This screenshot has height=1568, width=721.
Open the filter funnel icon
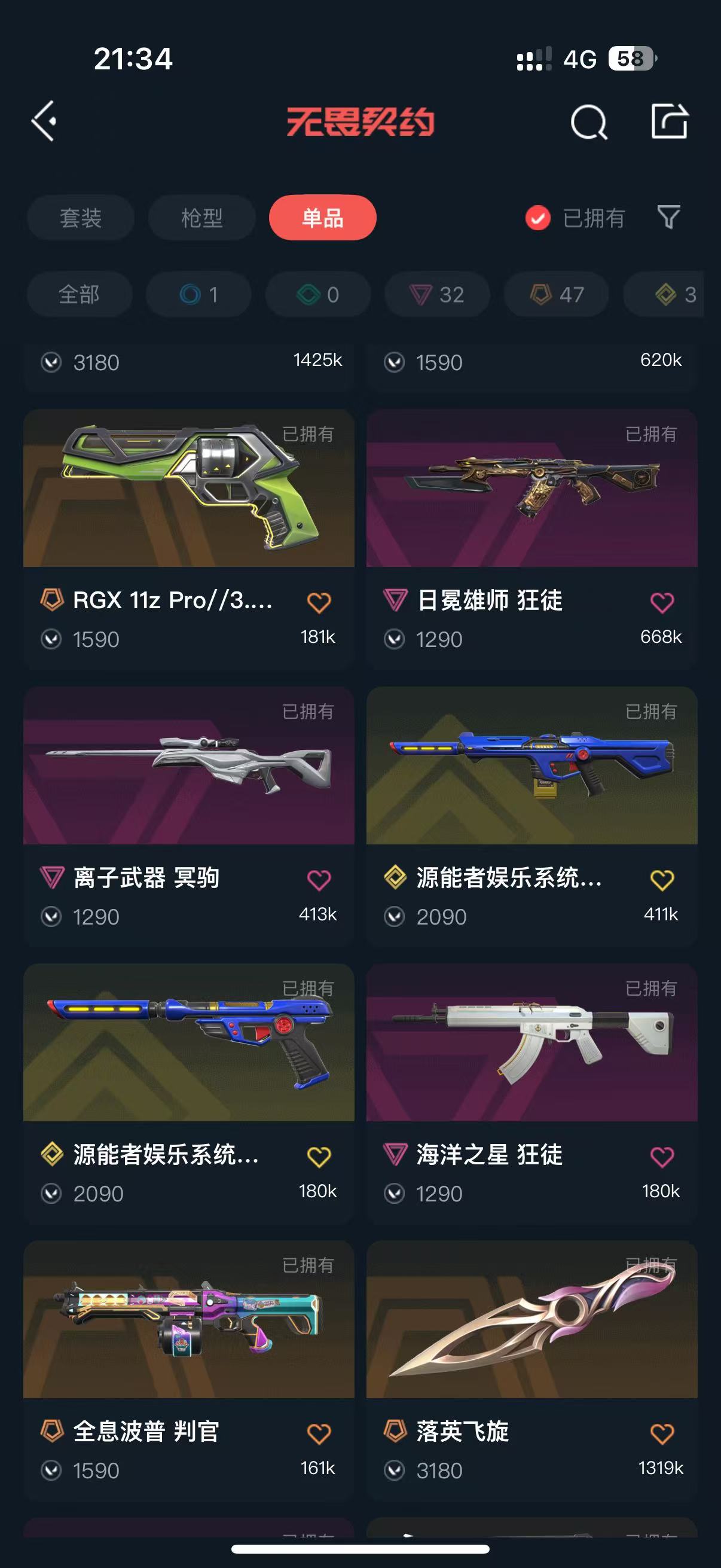pyautogui.click(x=668, y=216)
